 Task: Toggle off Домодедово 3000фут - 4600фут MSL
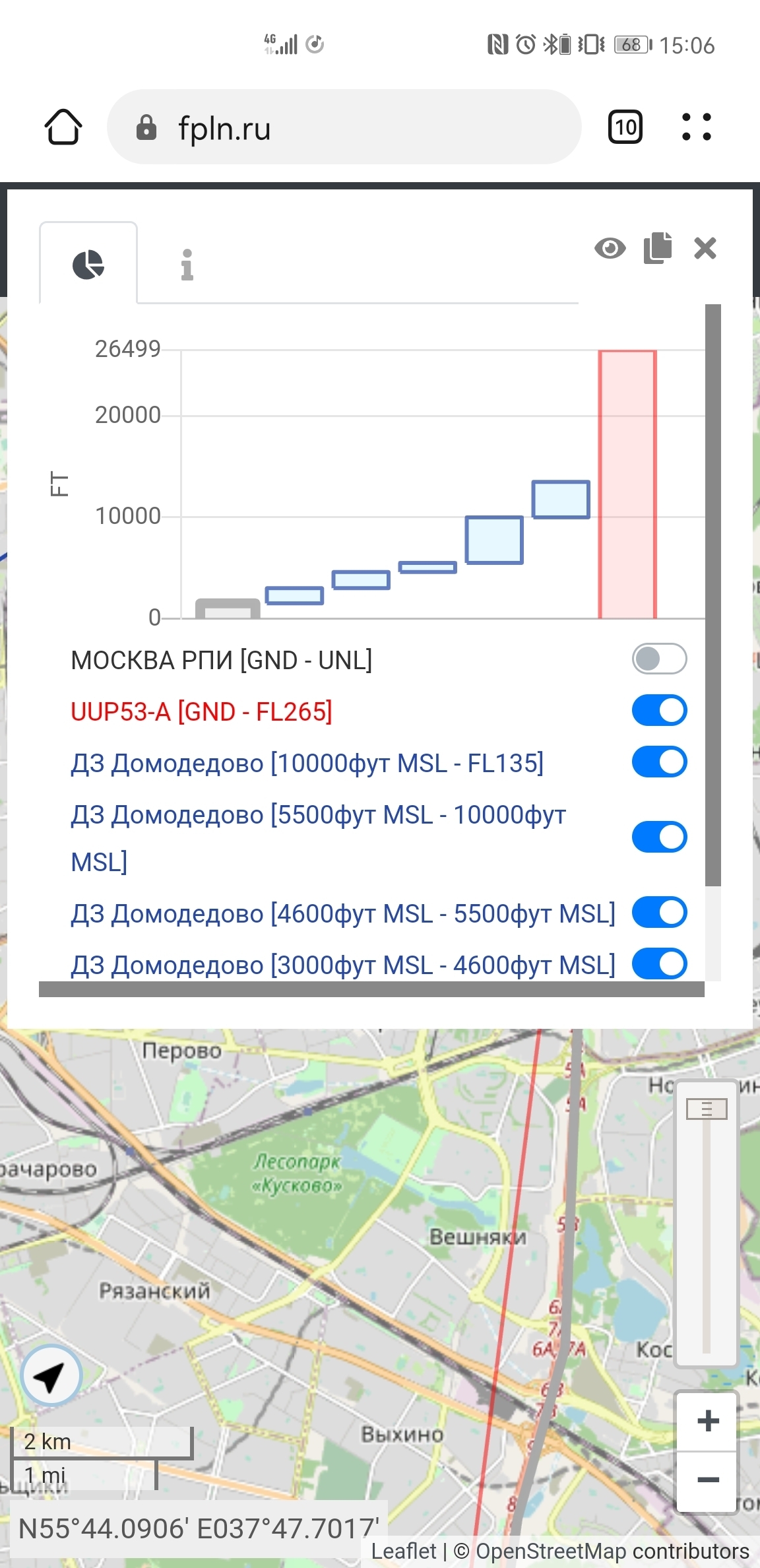coord(659,964)
